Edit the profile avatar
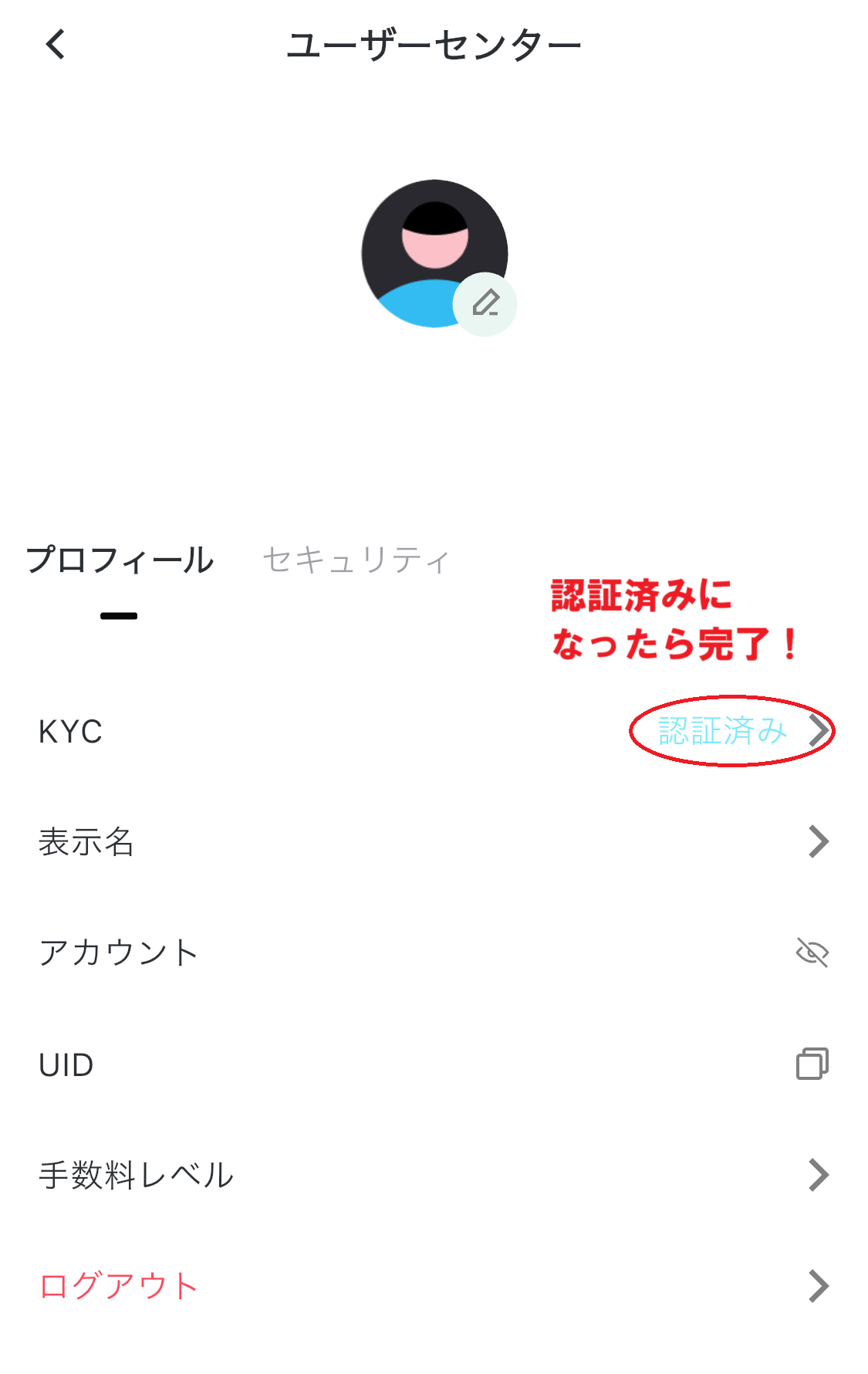This screenshot has width=868, height=1374. coord(485,304)
